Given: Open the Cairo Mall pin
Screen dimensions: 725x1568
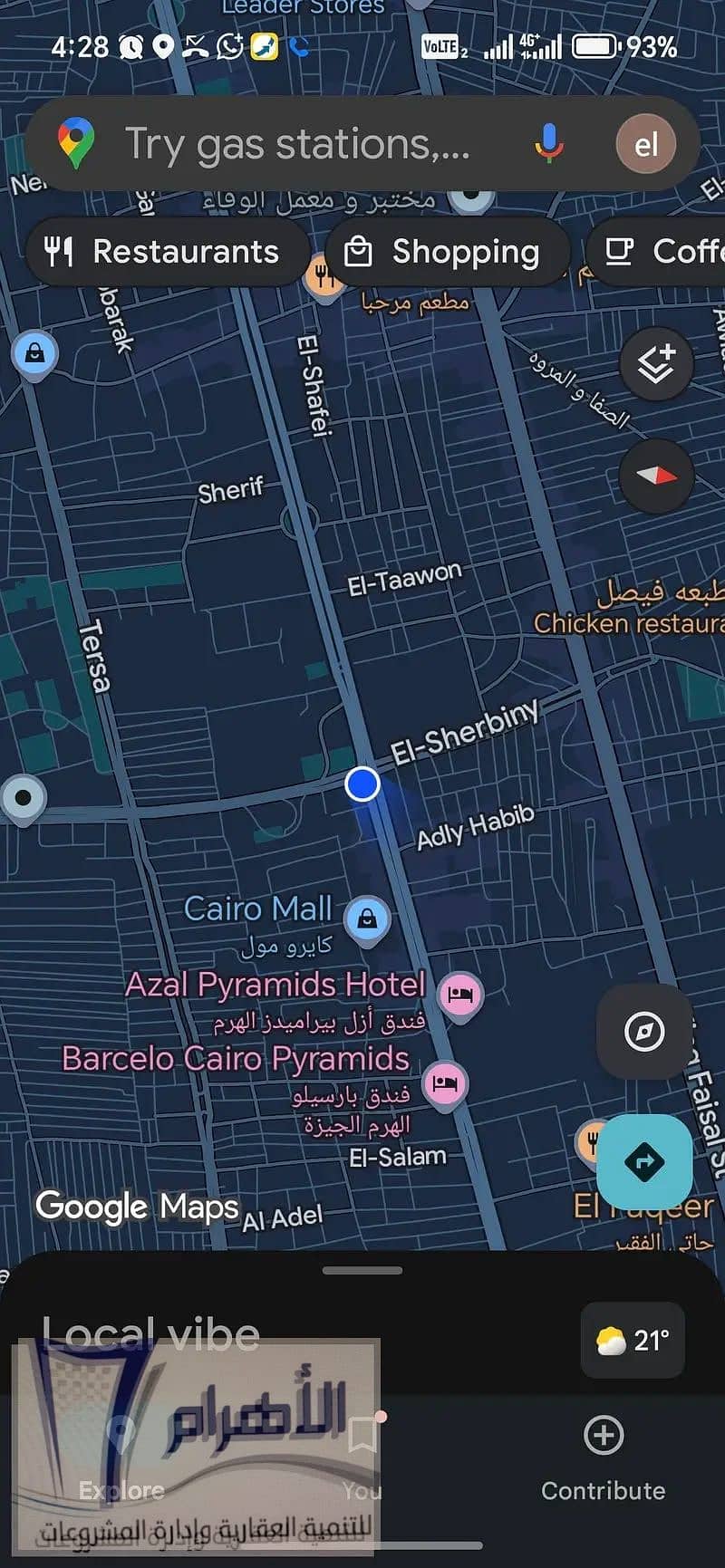Looking at the screenshot, I should point(367,920).
